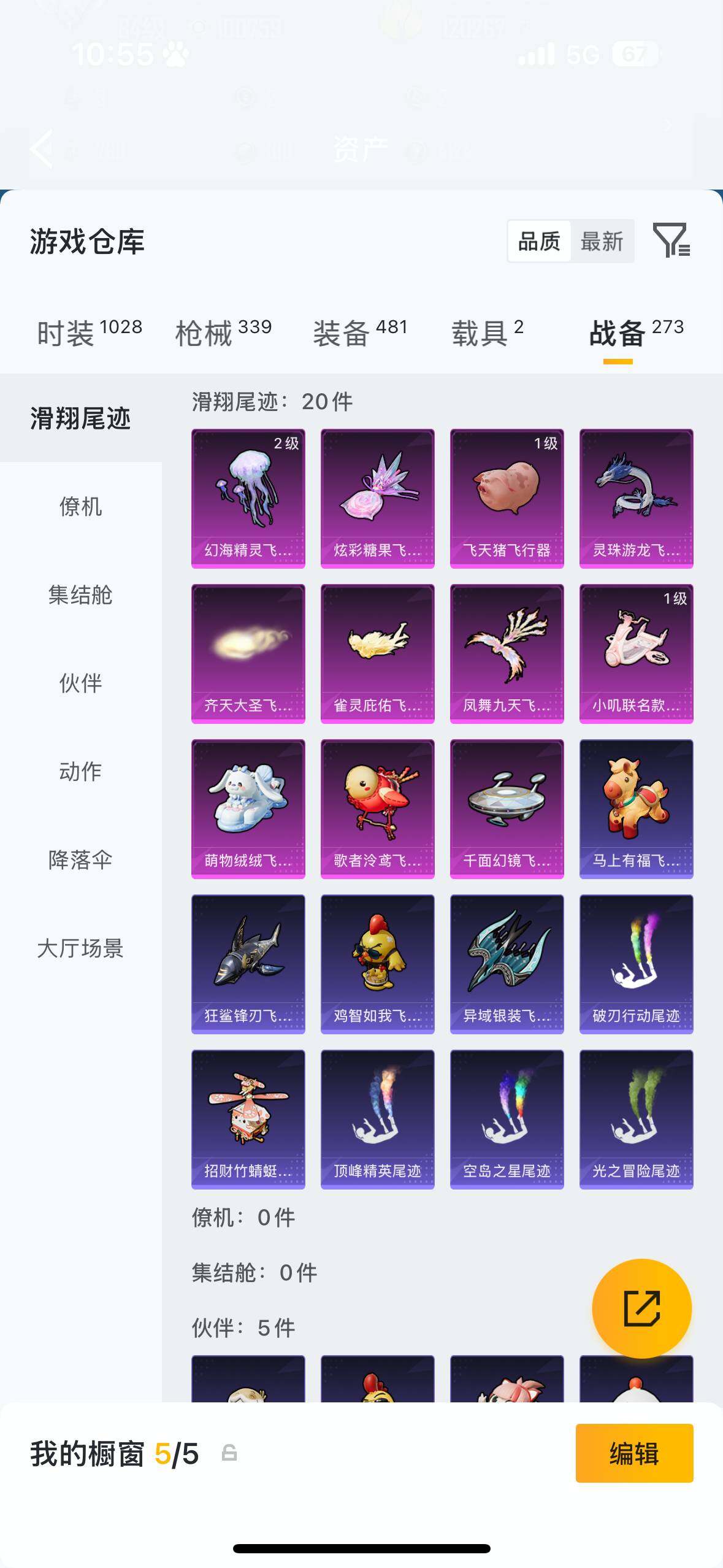Tap the share floating button
723x1568 pixels.
pos(640,1307)
